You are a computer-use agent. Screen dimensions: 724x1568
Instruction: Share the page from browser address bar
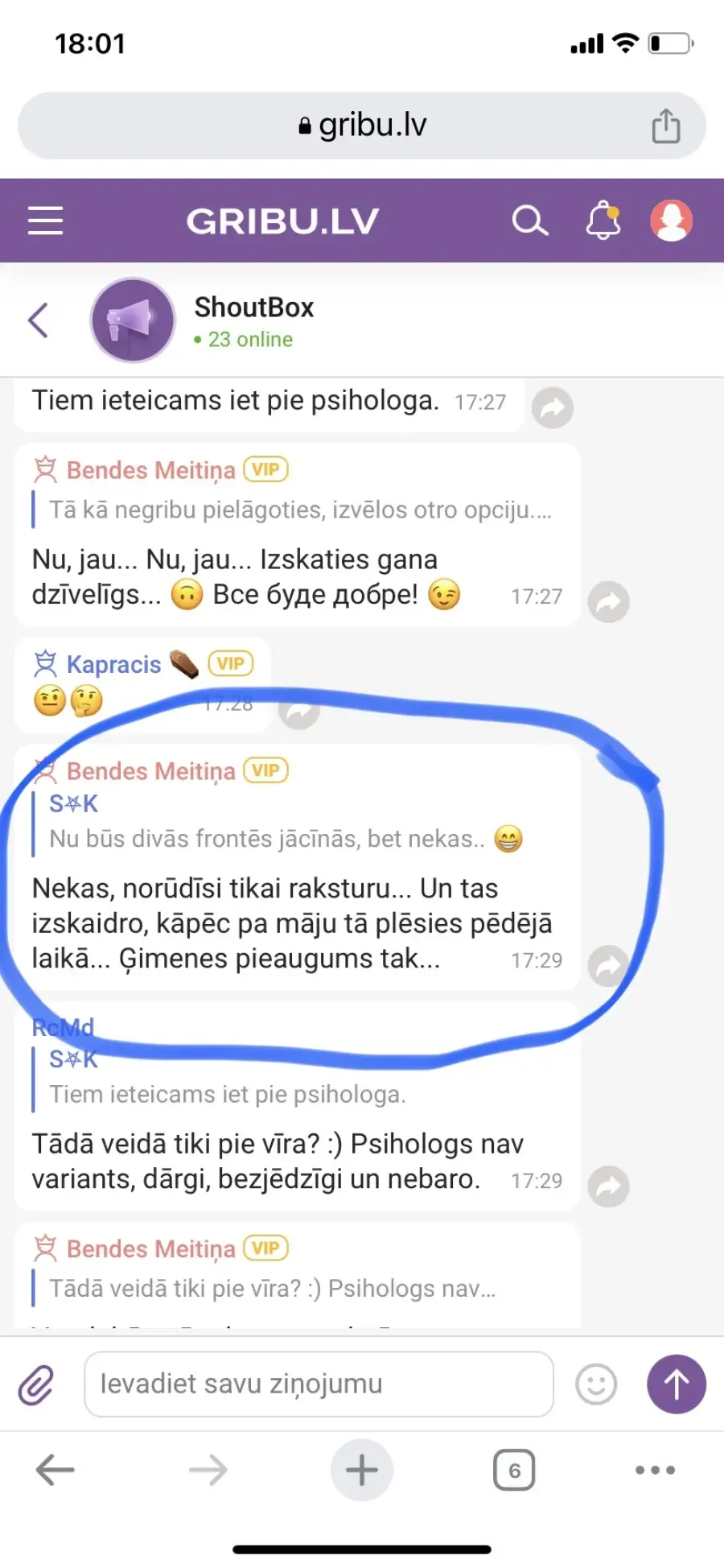pos(665,126)
